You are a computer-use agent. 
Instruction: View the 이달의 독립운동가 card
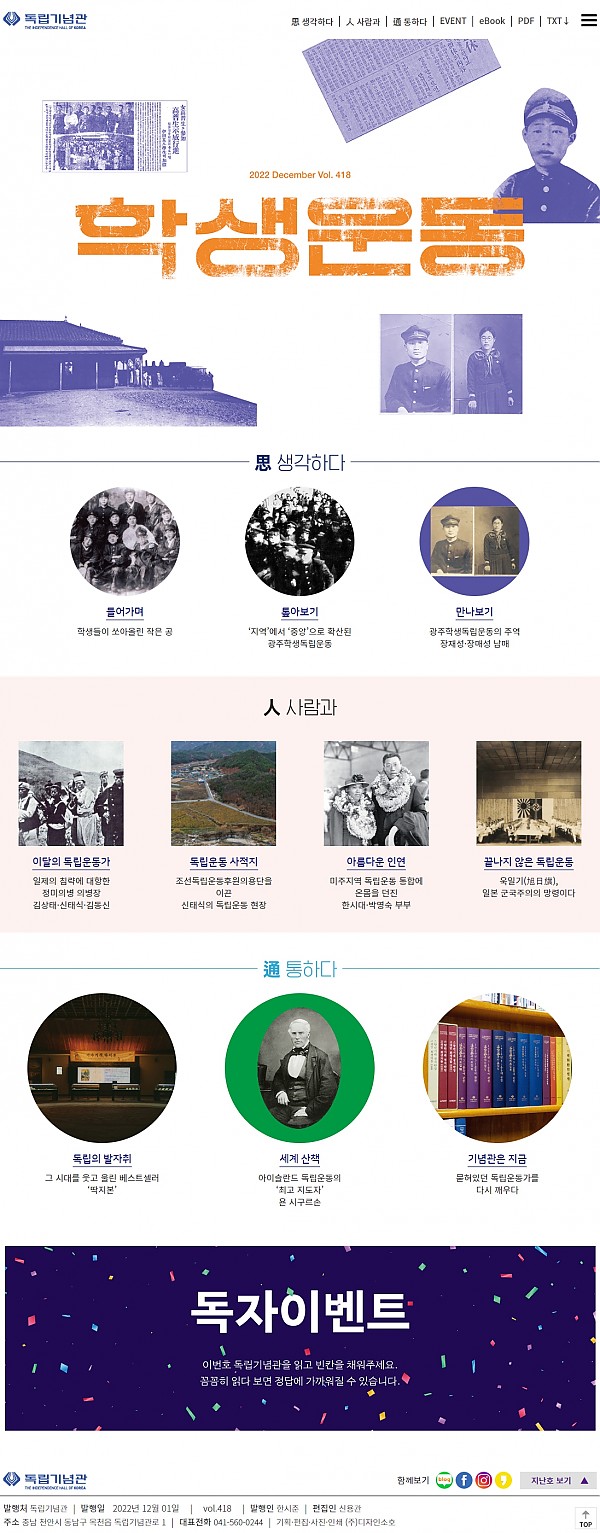71,793
